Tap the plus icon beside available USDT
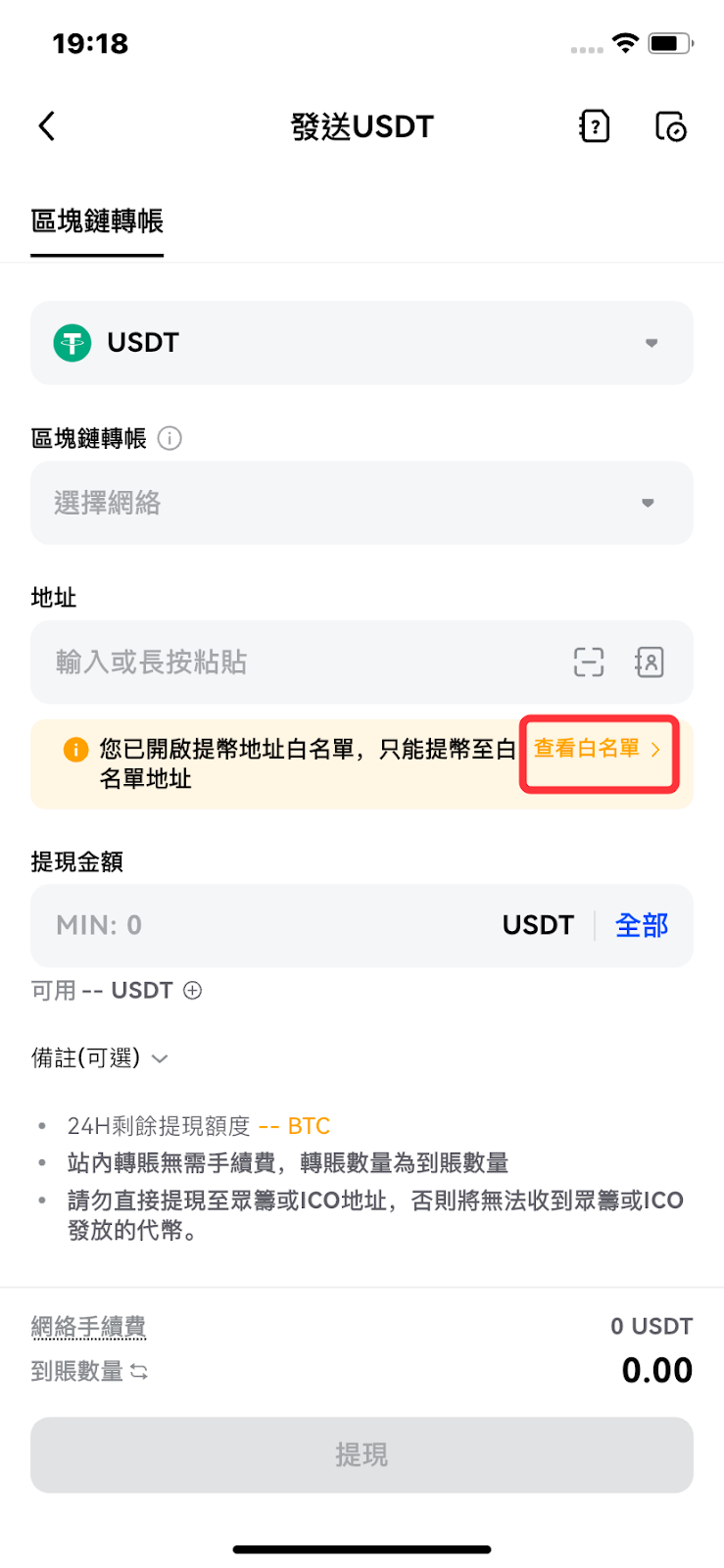The width and height of the screenshot is (724, 1568). point(193,991)
